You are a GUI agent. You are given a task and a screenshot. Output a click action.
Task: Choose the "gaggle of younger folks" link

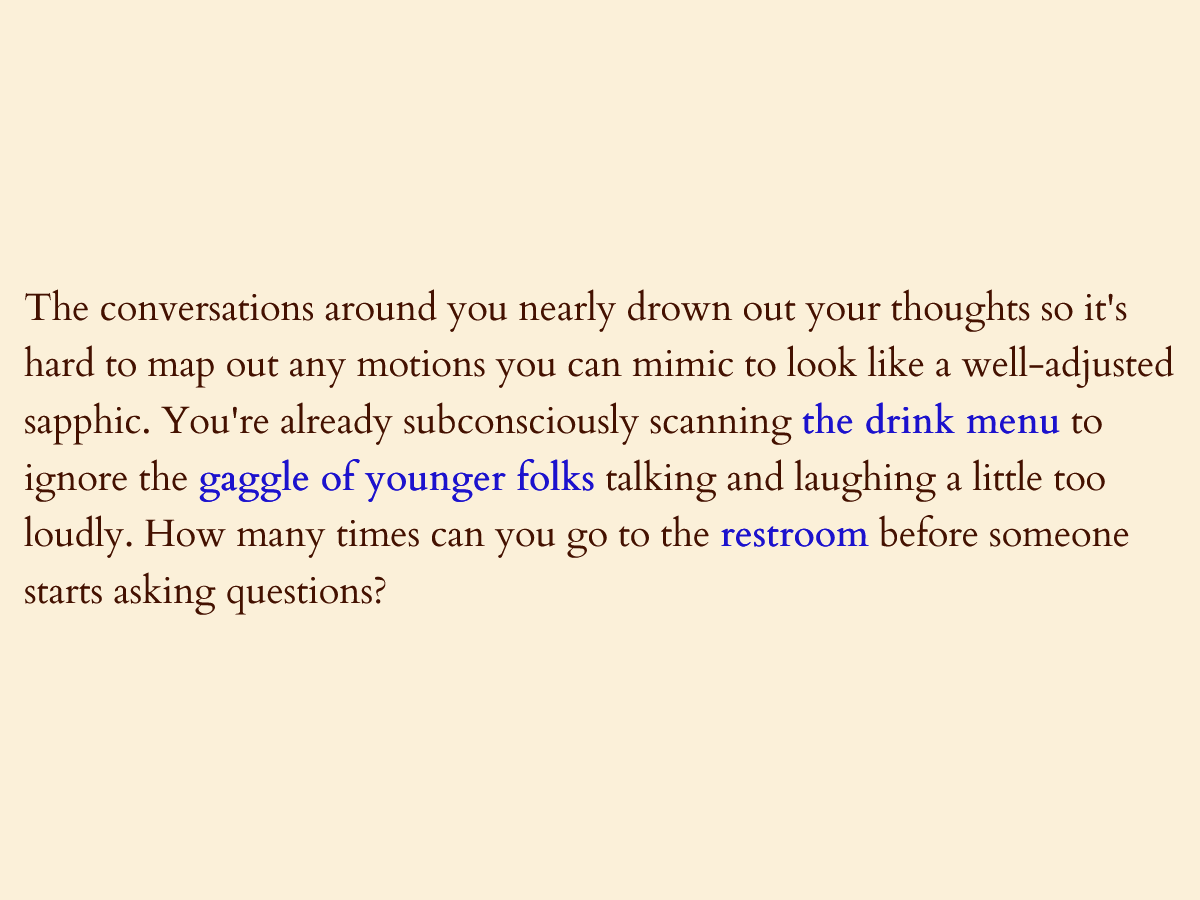397,479
